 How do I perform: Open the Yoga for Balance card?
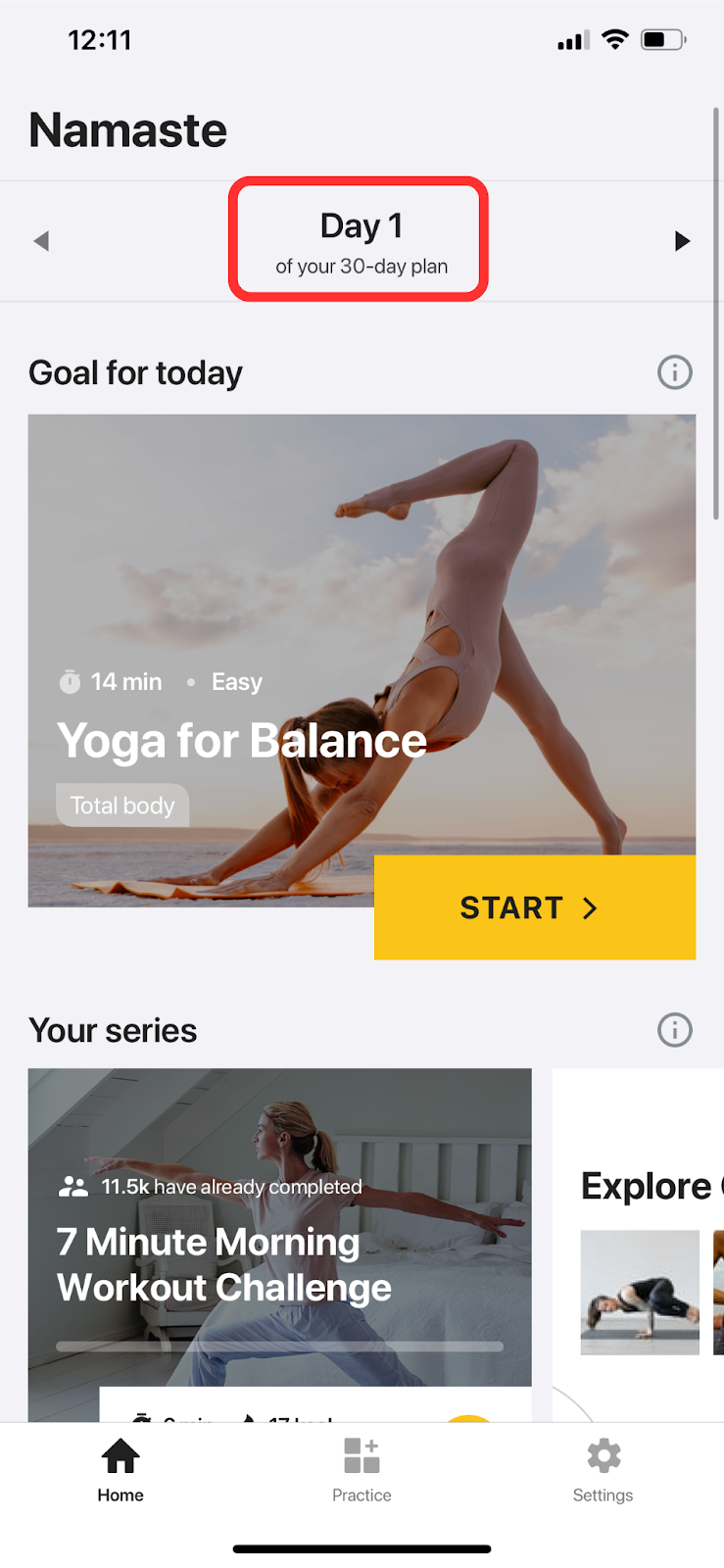(245, 637)
